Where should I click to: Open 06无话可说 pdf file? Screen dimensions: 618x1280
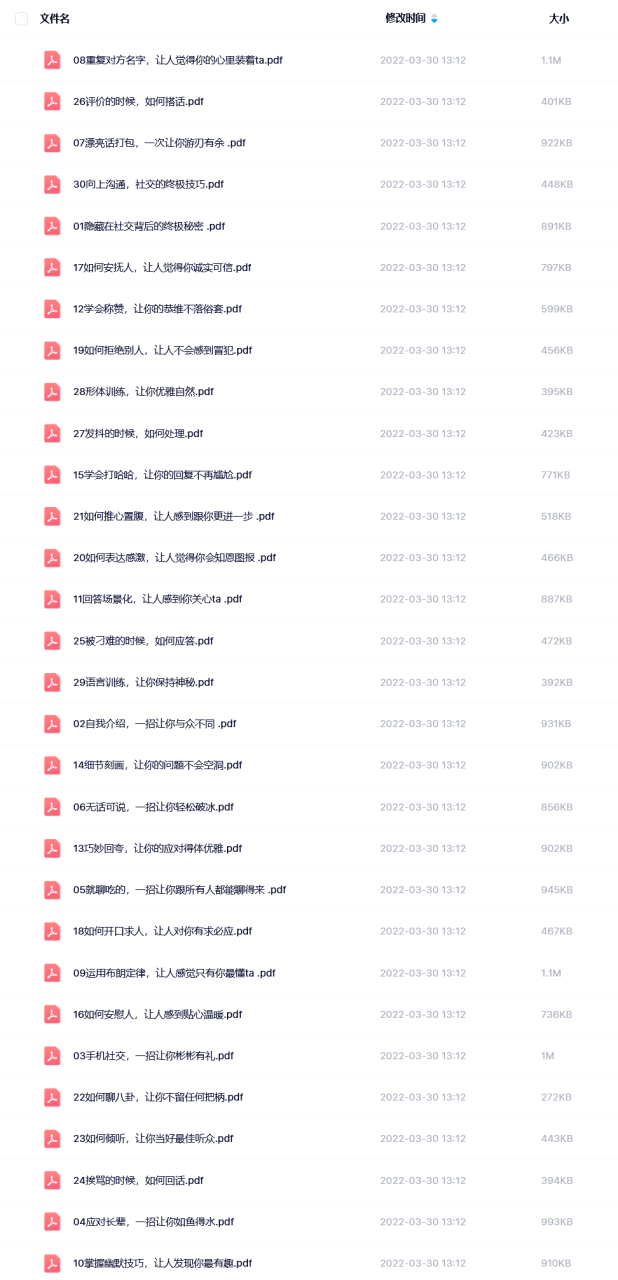(x=153, y=807)
